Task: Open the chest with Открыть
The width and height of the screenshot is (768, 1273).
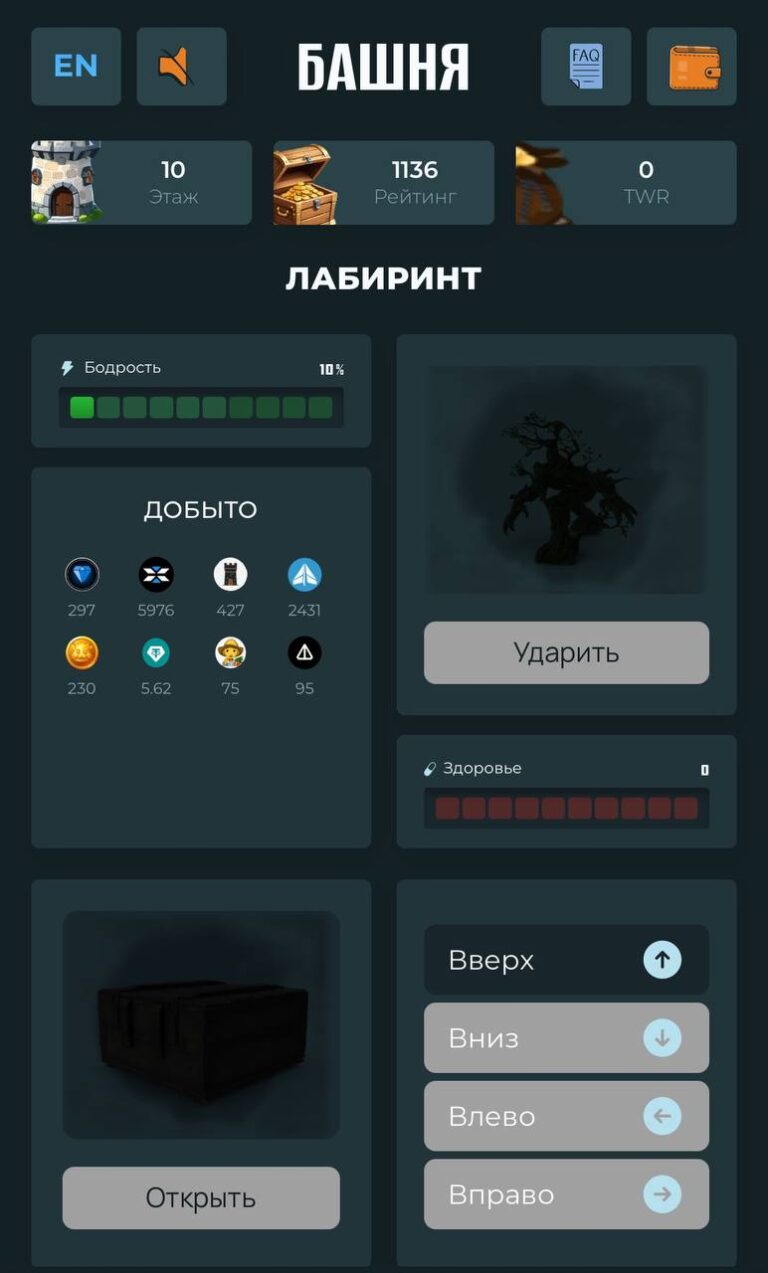Action: 201,1197
